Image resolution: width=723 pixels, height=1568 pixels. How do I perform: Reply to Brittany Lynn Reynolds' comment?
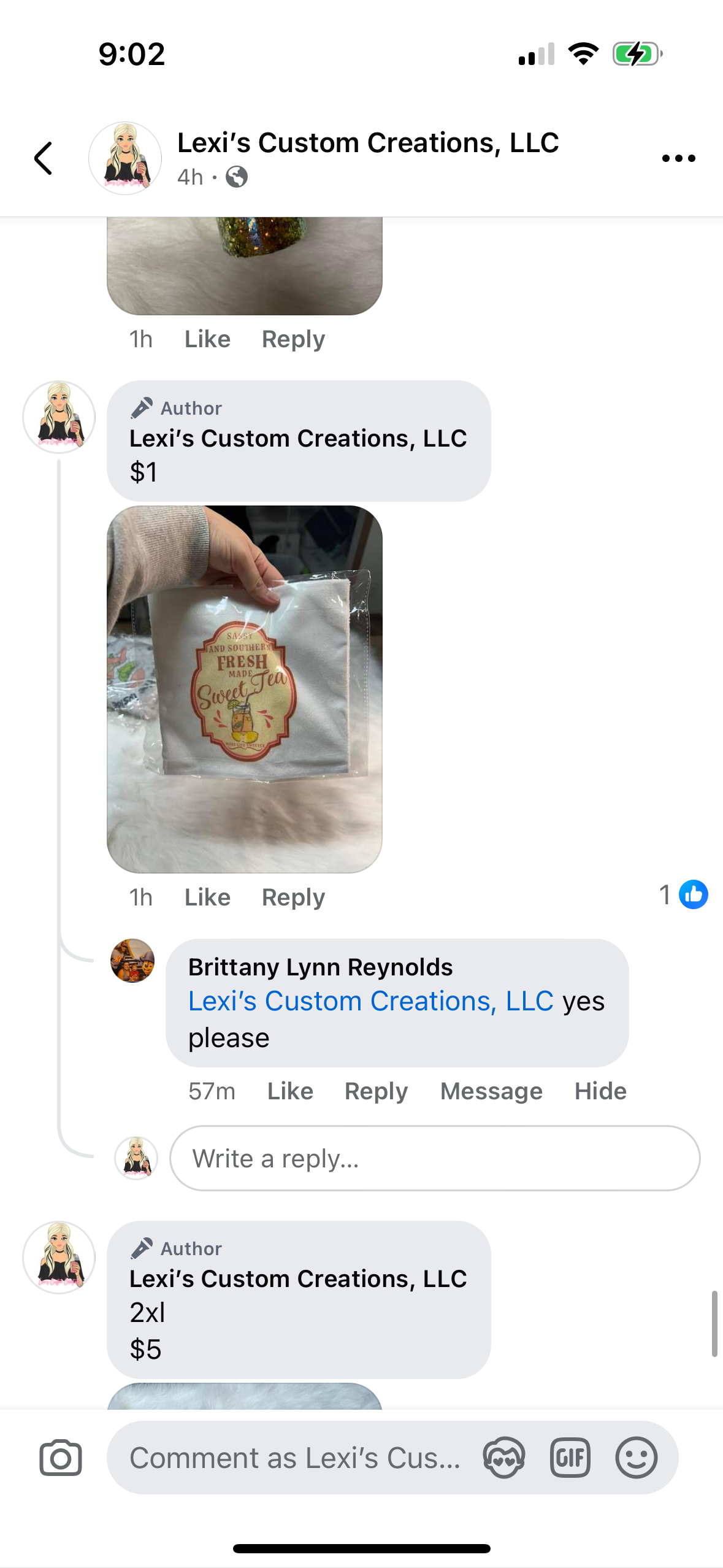click(376, 1091)
